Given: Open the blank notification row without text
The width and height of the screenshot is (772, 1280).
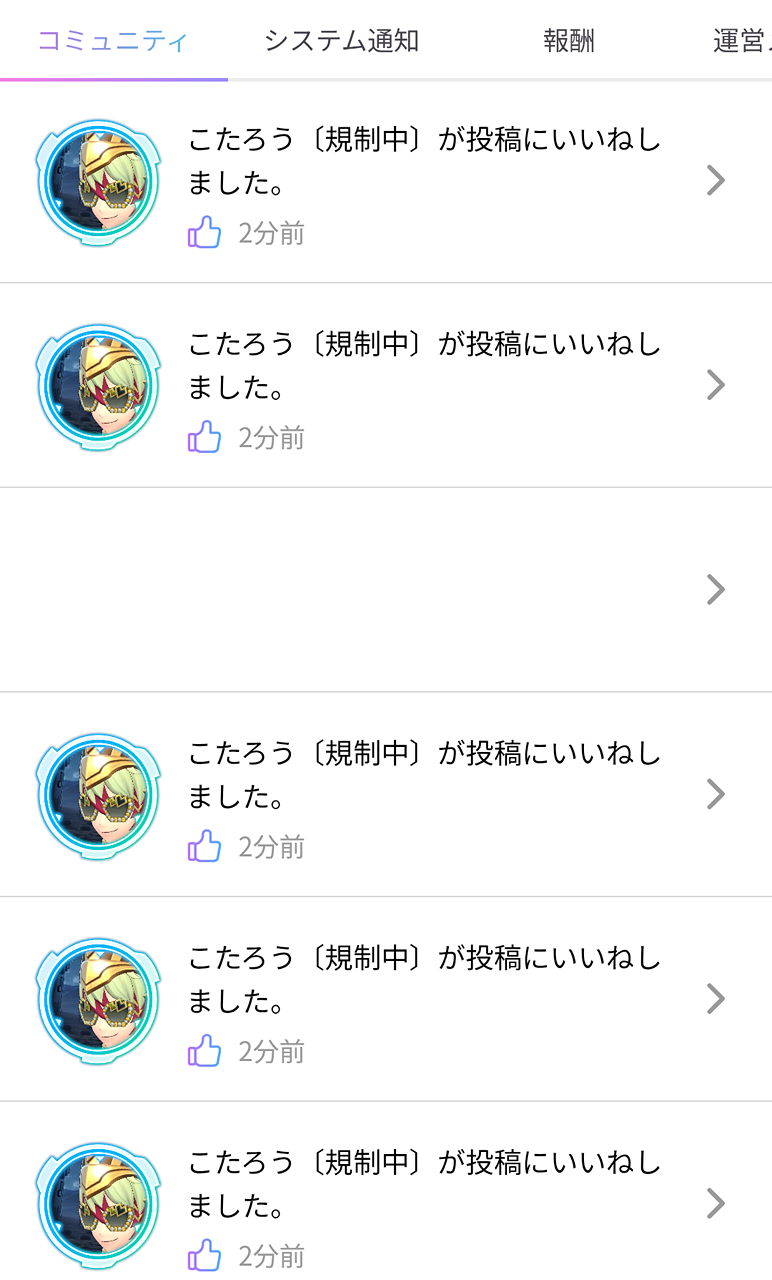Looking at the screenshot, I should [386, 590].
